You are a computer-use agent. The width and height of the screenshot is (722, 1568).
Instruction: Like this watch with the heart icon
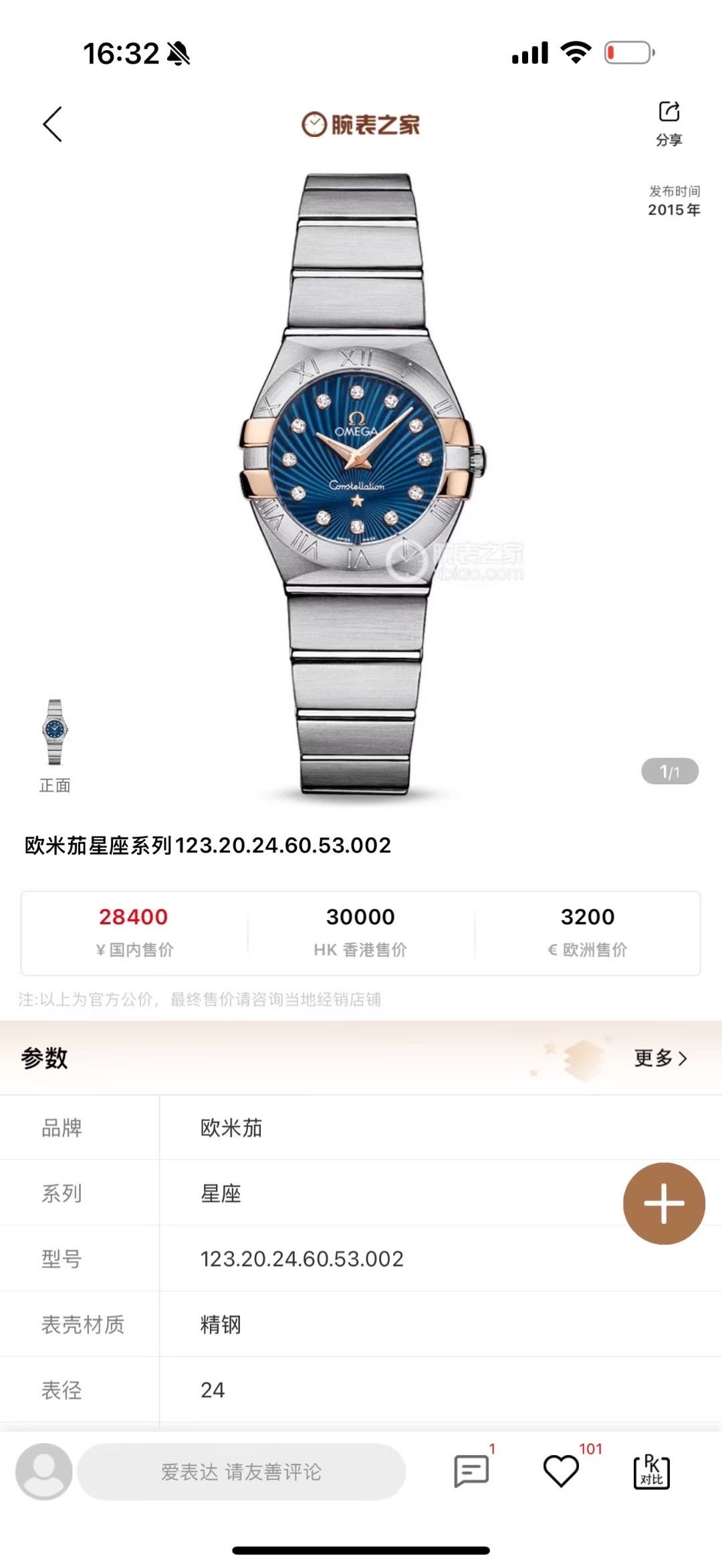tap(560, 1472)
